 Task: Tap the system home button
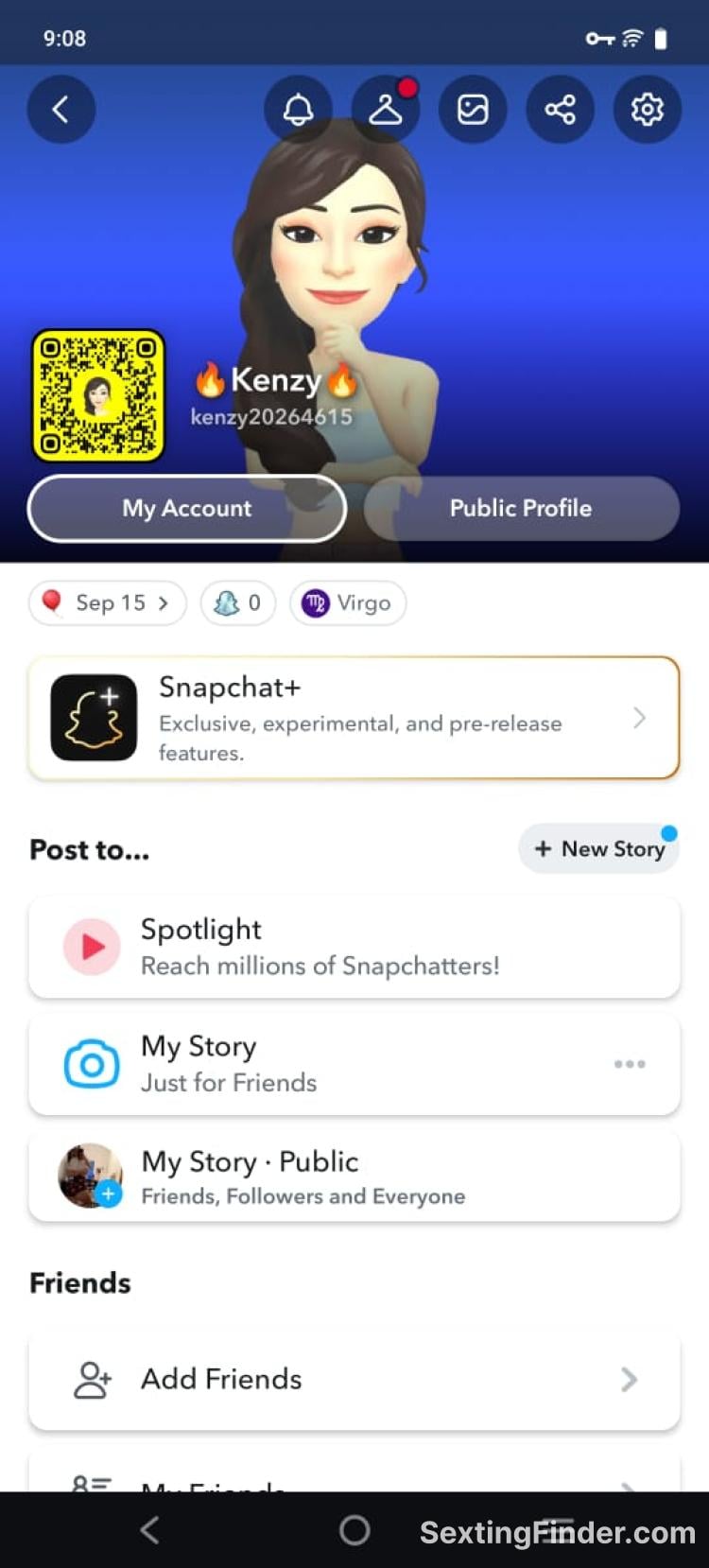tap(354, 1530)
